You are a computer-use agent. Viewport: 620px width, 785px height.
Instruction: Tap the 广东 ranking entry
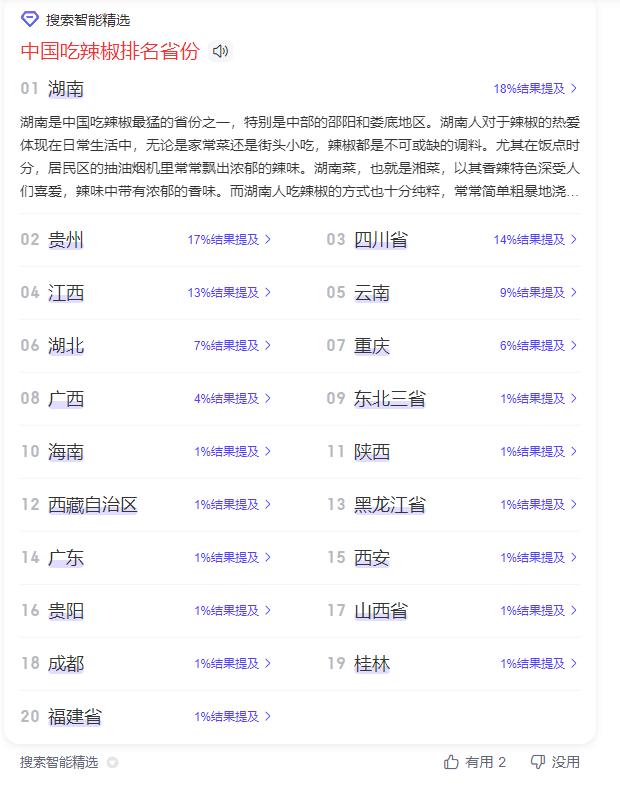click(66, 558)
